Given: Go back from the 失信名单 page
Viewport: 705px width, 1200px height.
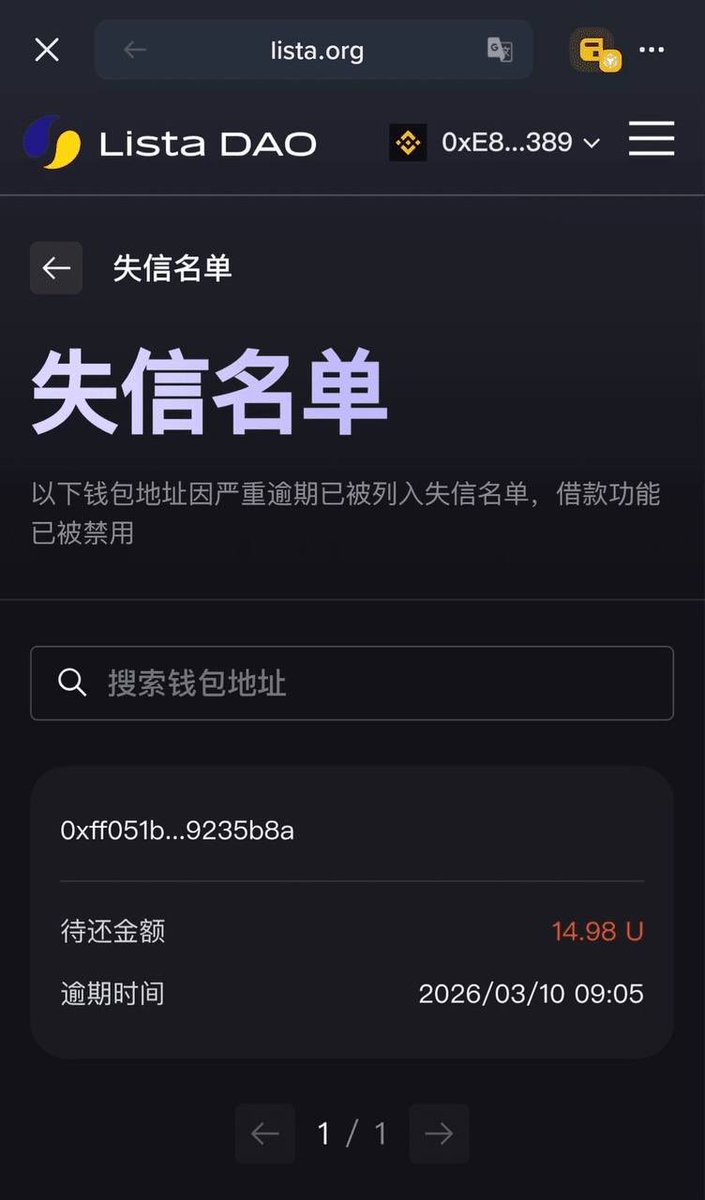Looking at the screenshot, I should pyautogui.click(x=56, y=268).
